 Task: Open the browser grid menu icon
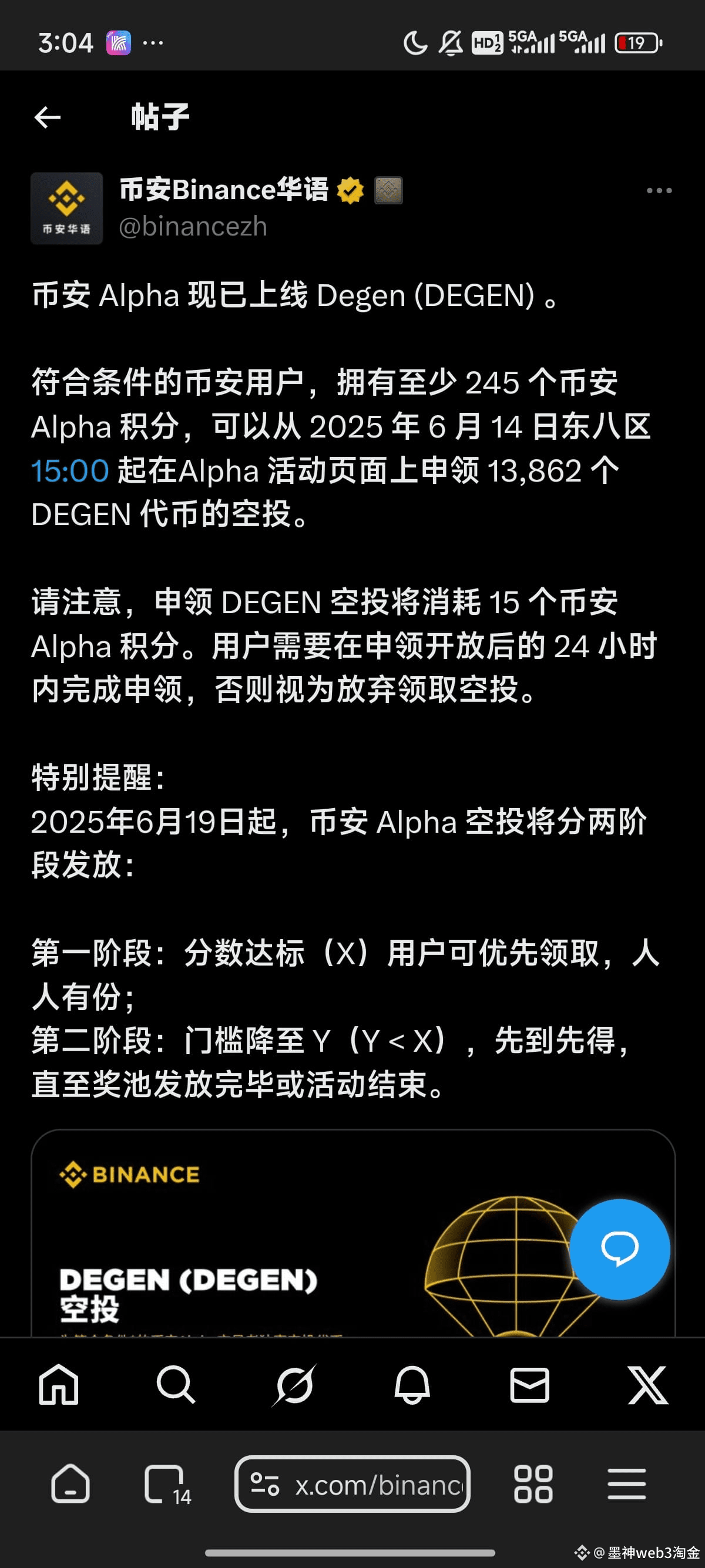pos(533,1486)
